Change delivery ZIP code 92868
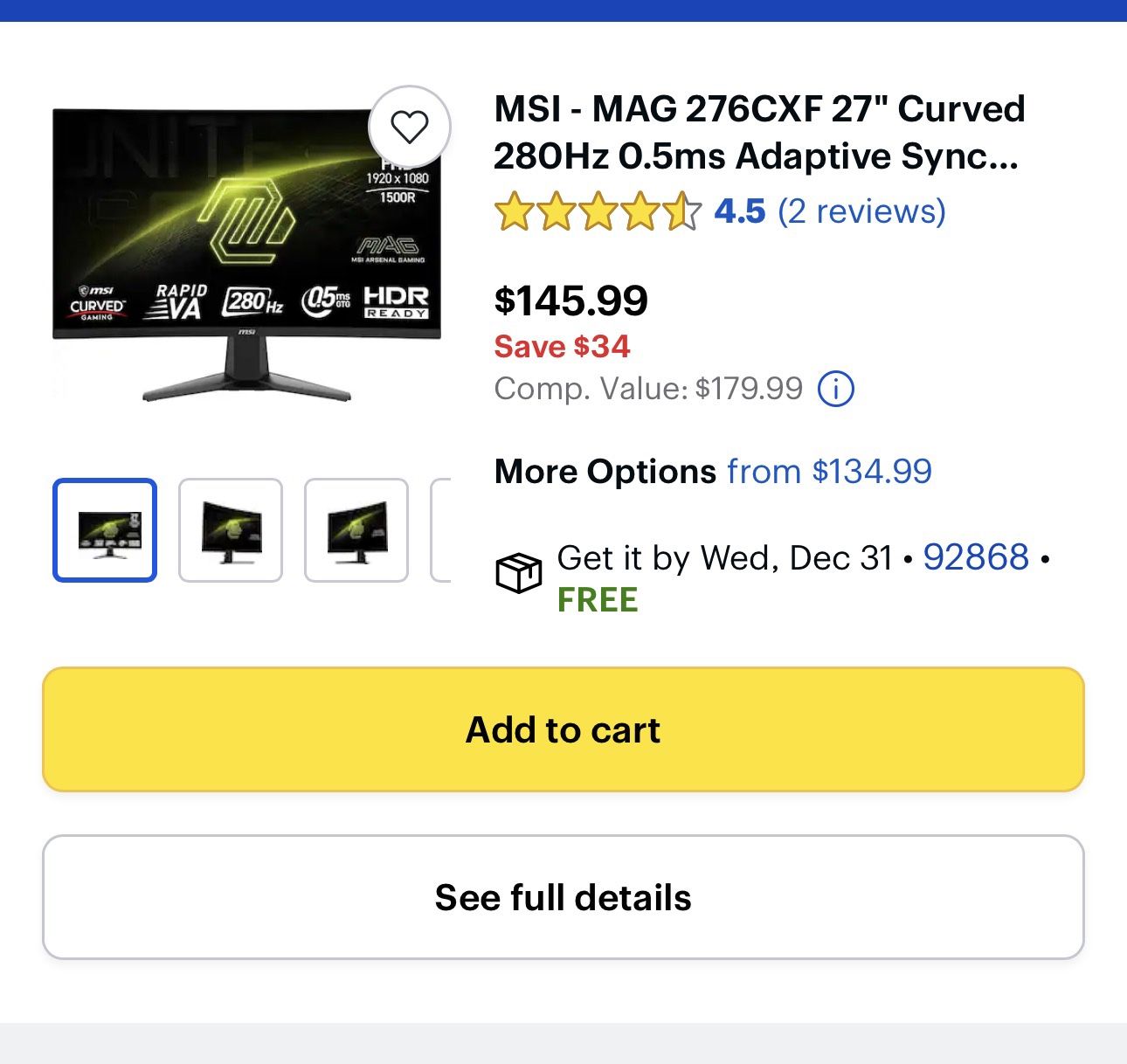 coord(976,557)
